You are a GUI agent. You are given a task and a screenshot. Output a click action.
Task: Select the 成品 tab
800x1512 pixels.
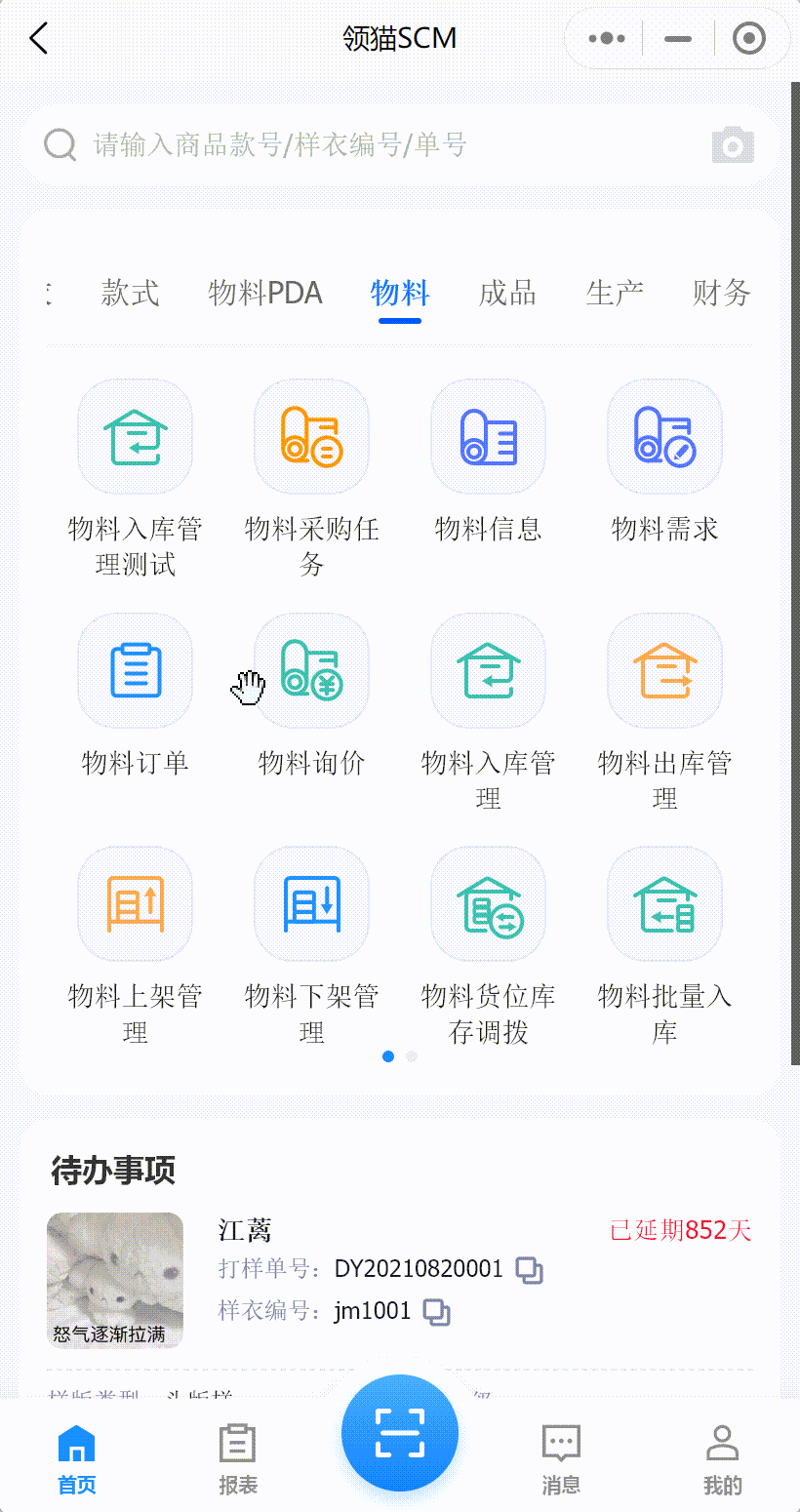coord(506,293)
